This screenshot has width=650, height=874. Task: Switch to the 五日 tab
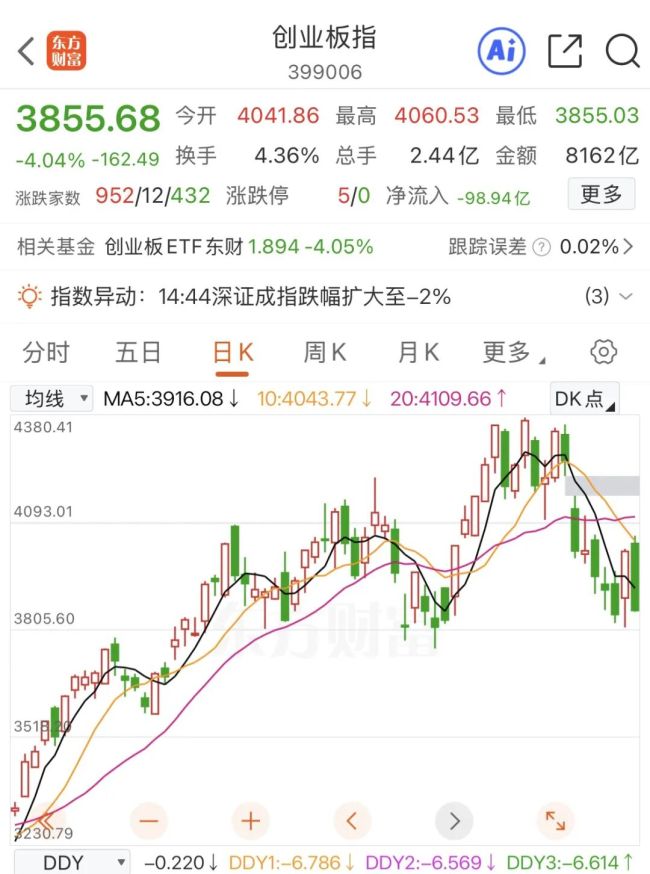[138, 352]
